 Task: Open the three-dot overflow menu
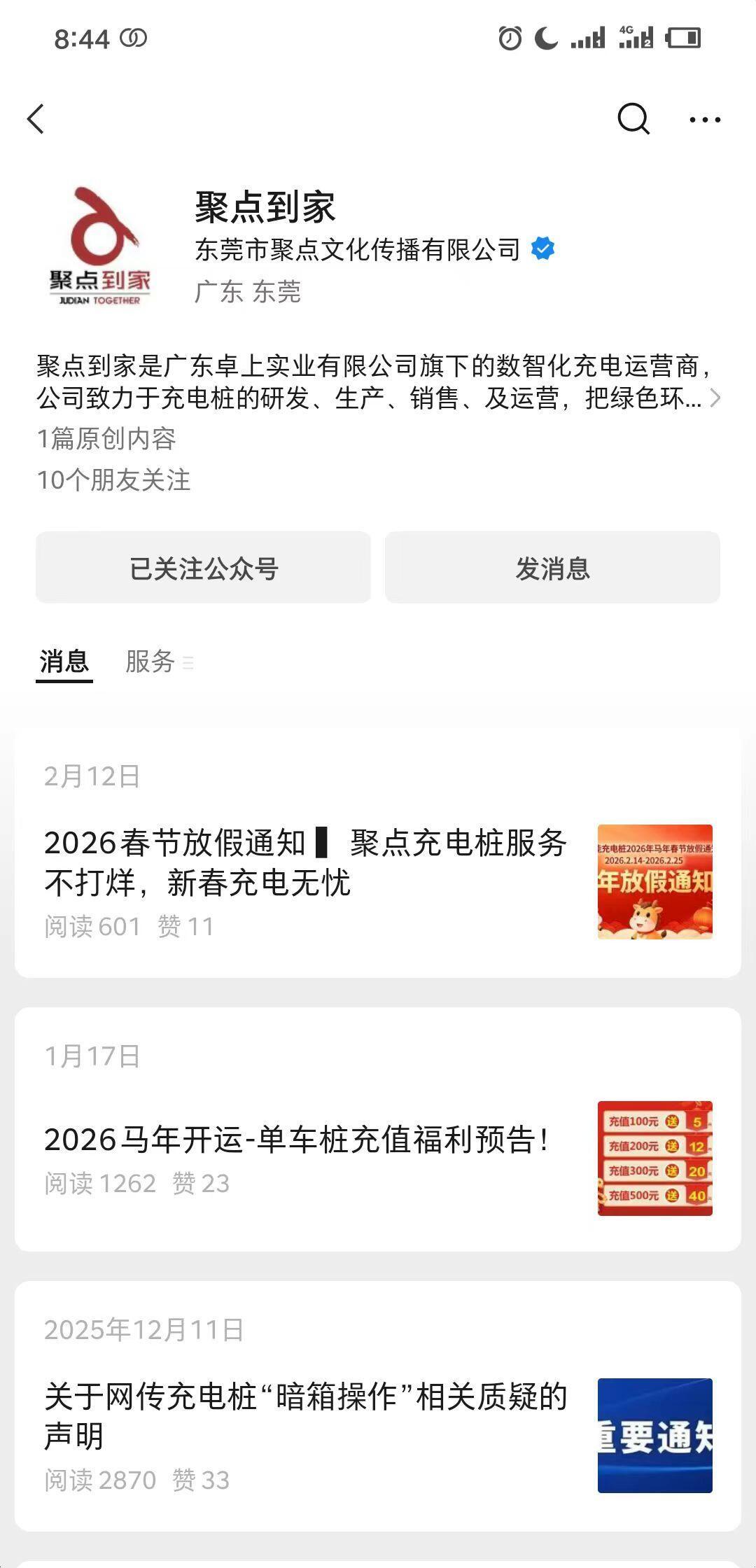[704, 120]
